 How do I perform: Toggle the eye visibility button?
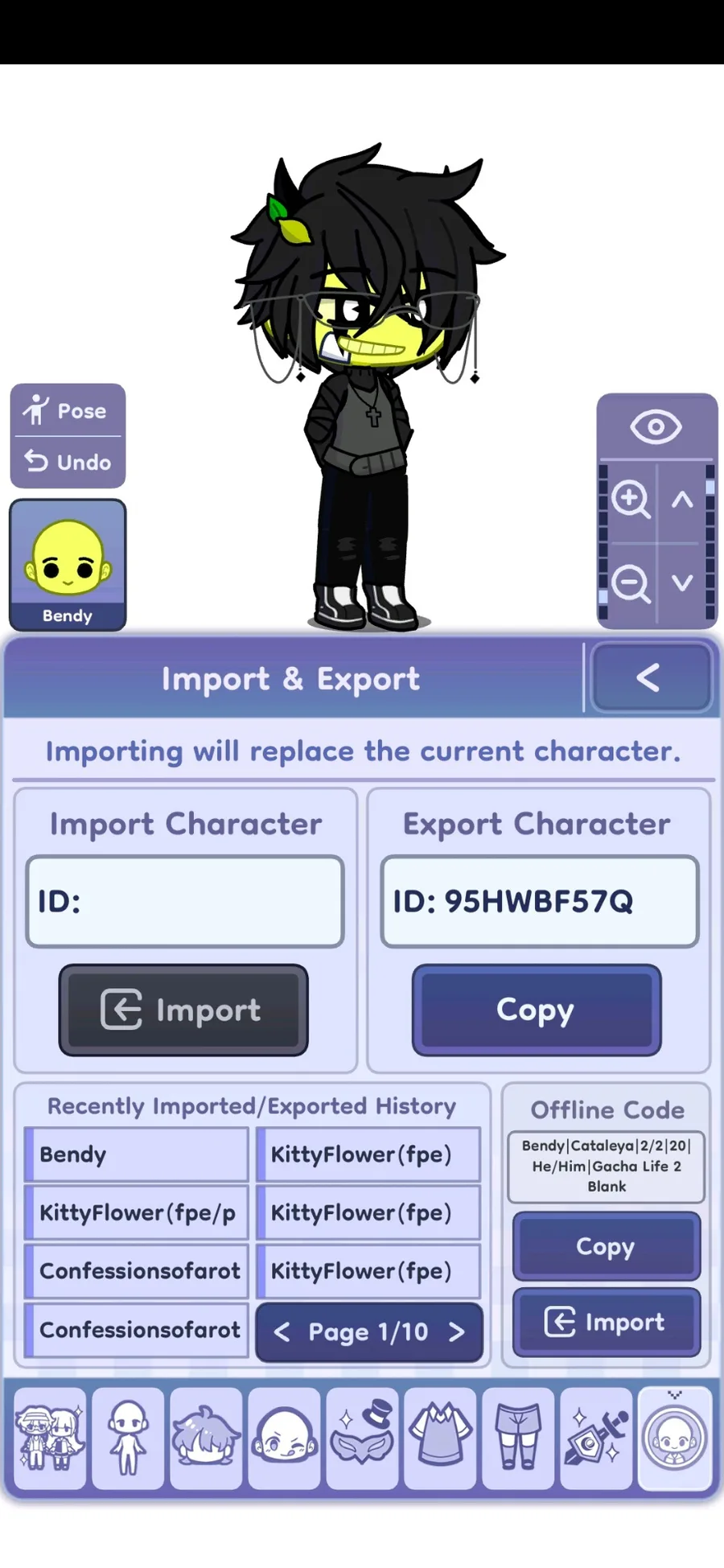656,426
